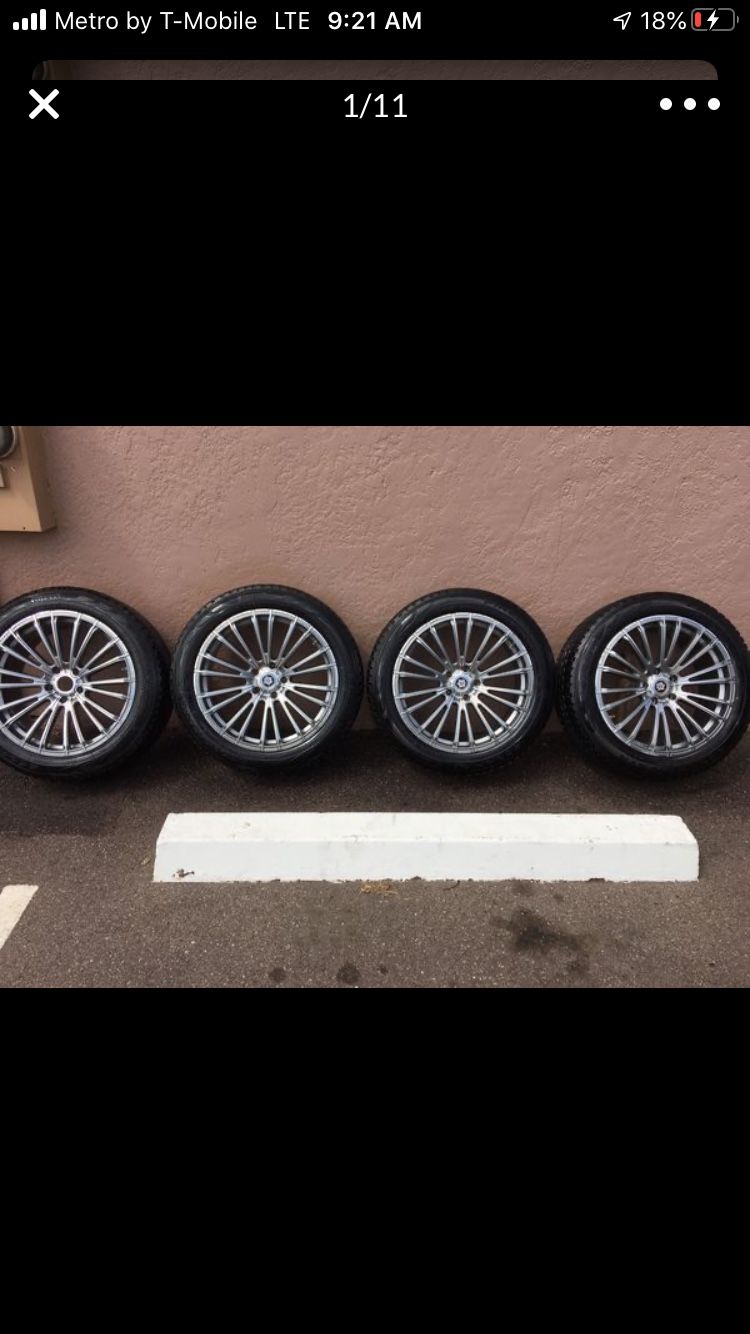Tap the three-dot options icon
This screenshot has width=750, height=1334.
pos(689,104)
